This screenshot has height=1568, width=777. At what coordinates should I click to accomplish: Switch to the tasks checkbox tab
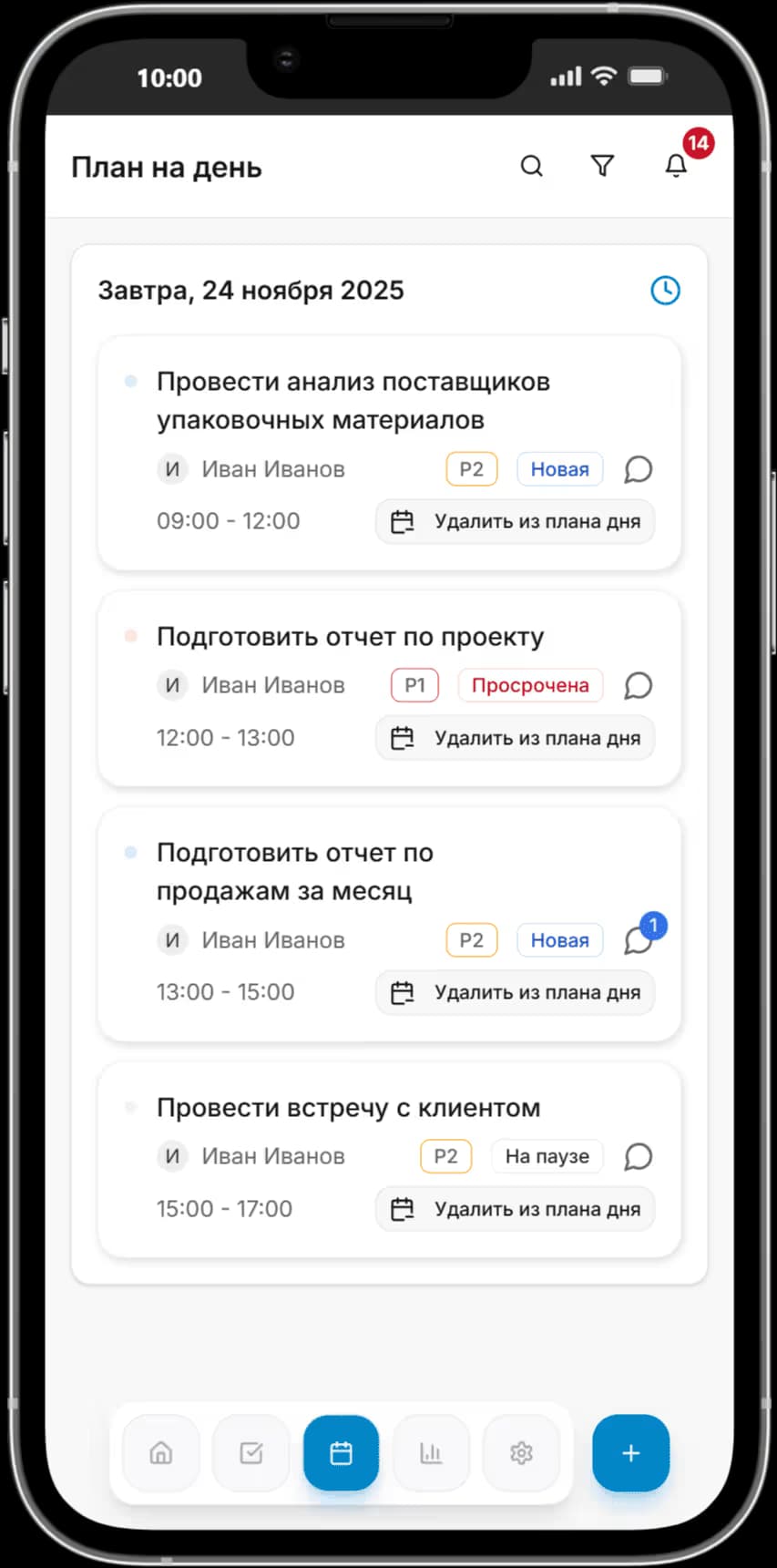[x=251, y=1453]
